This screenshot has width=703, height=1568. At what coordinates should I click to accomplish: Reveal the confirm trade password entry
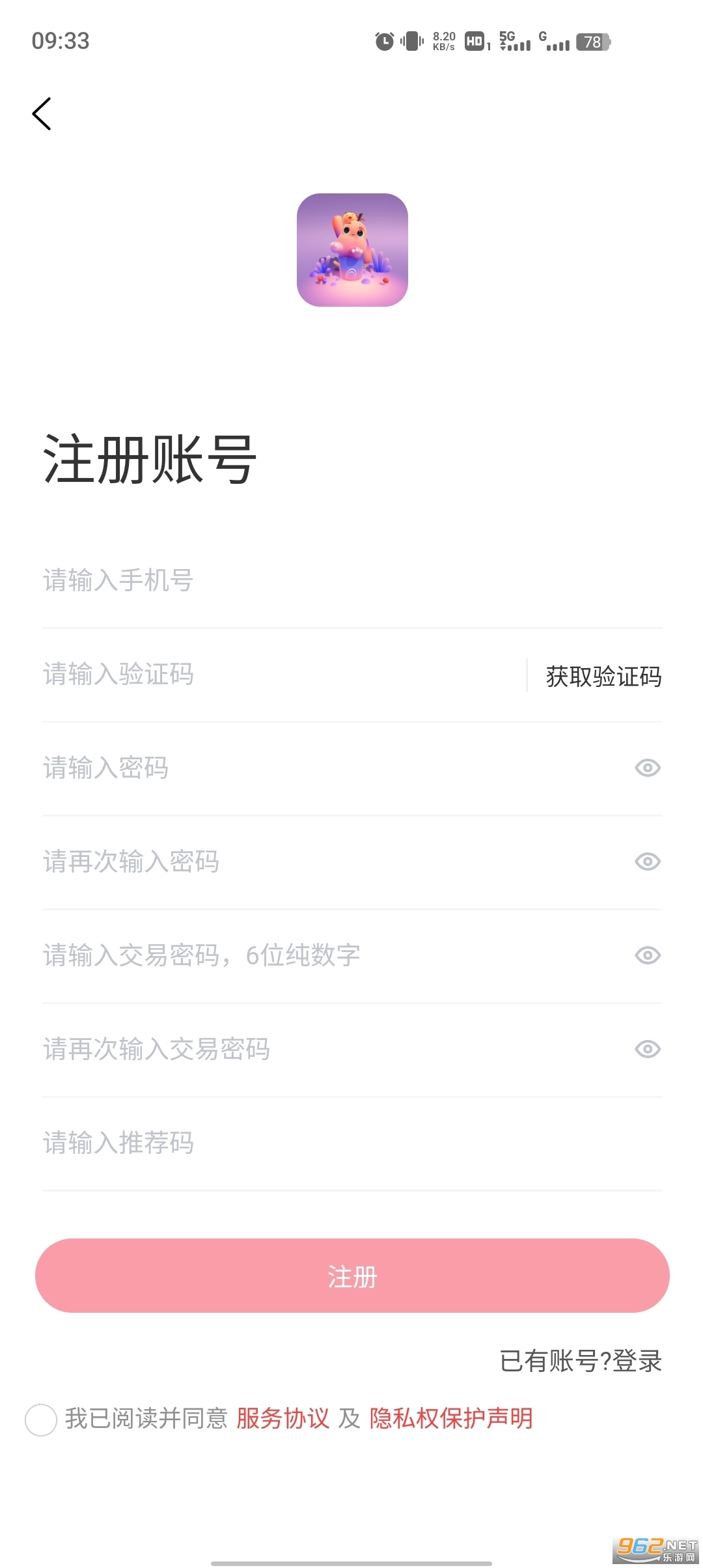click(x=647, y=1049)
